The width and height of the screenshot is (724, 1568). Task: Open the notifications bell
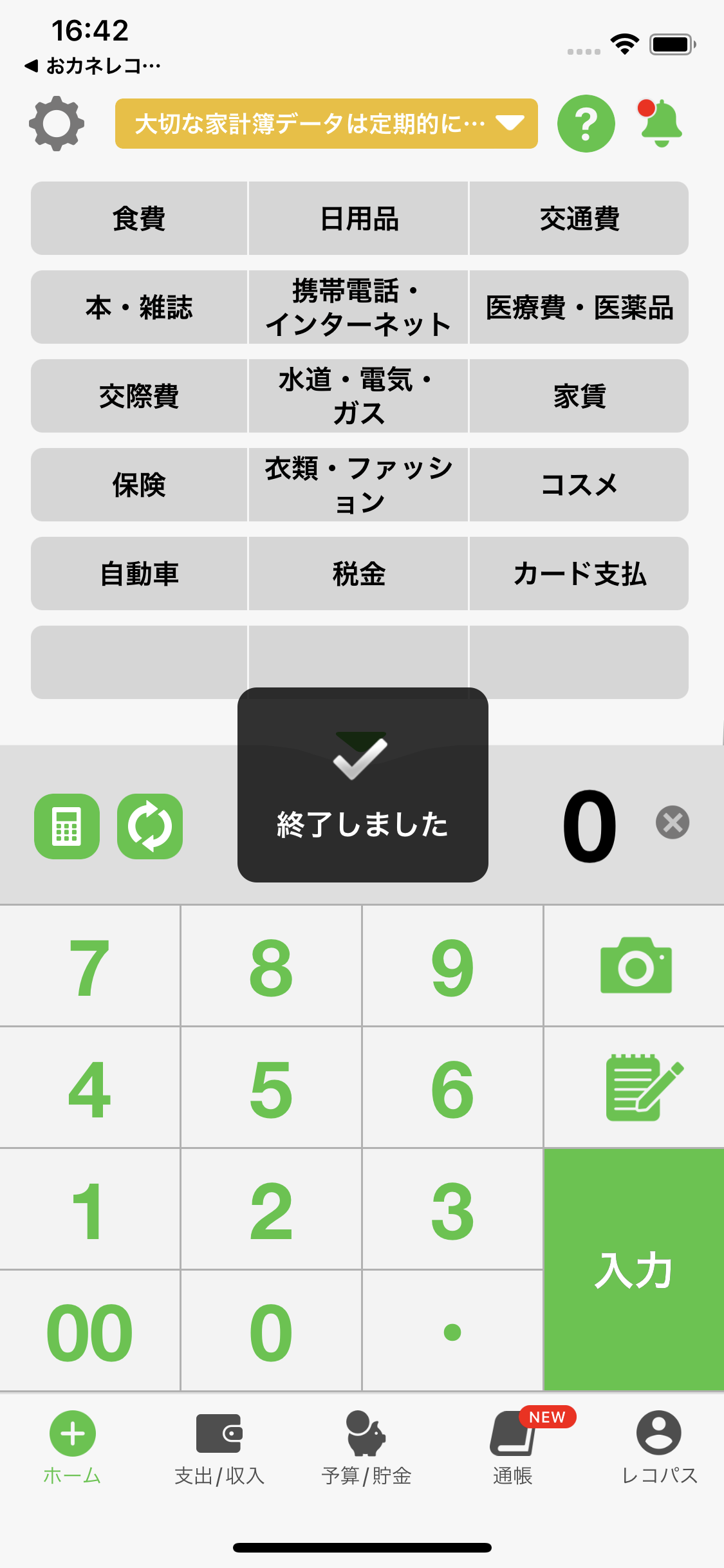coord(660,124)
